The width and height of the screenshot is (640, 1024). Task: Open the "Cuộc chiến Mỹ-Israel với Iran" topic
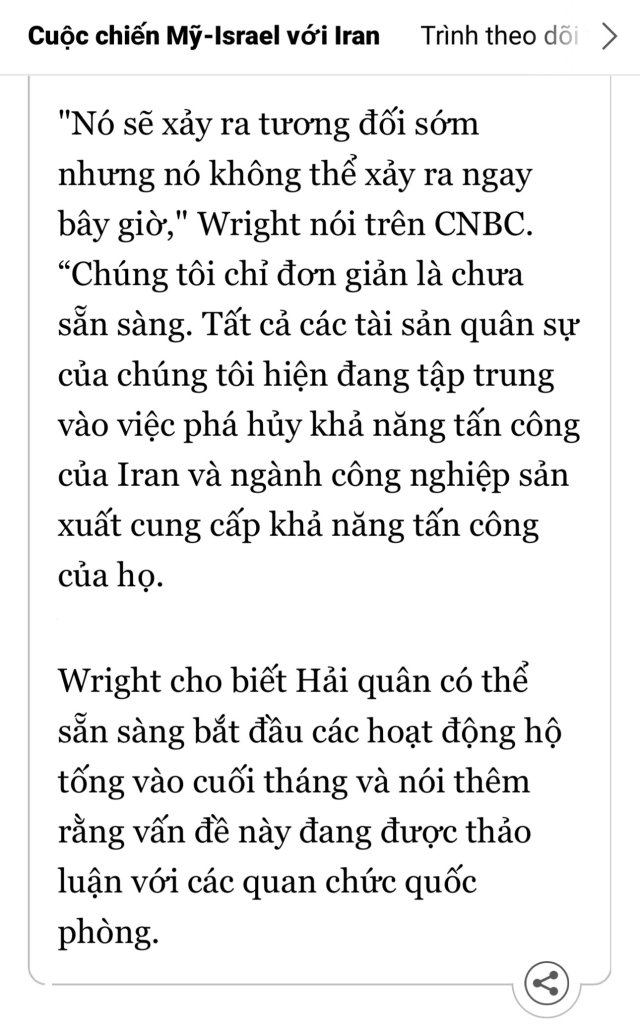click(x=204, y=38)
